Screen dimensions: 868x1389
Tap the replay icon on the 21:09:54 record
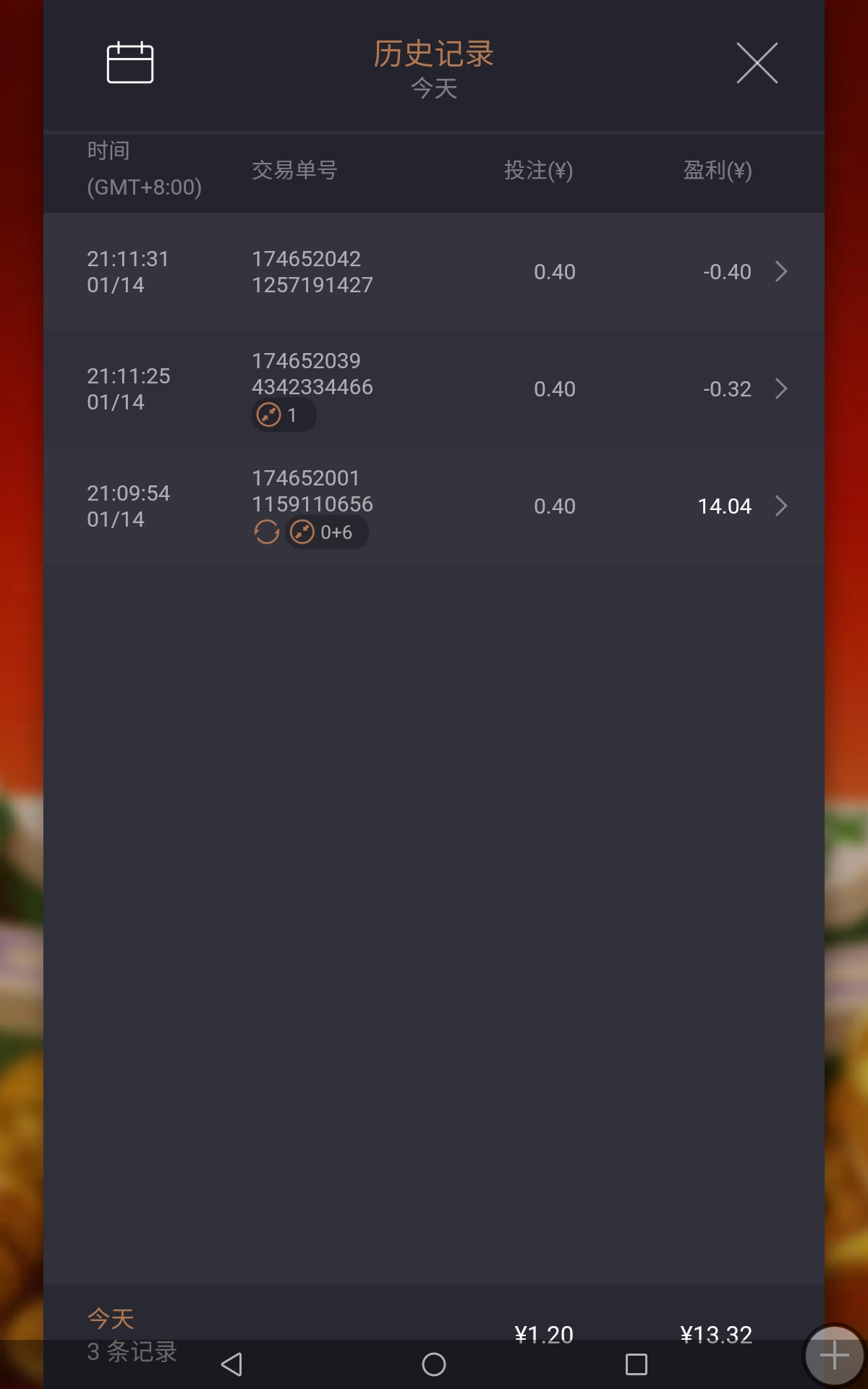[266, 532]
